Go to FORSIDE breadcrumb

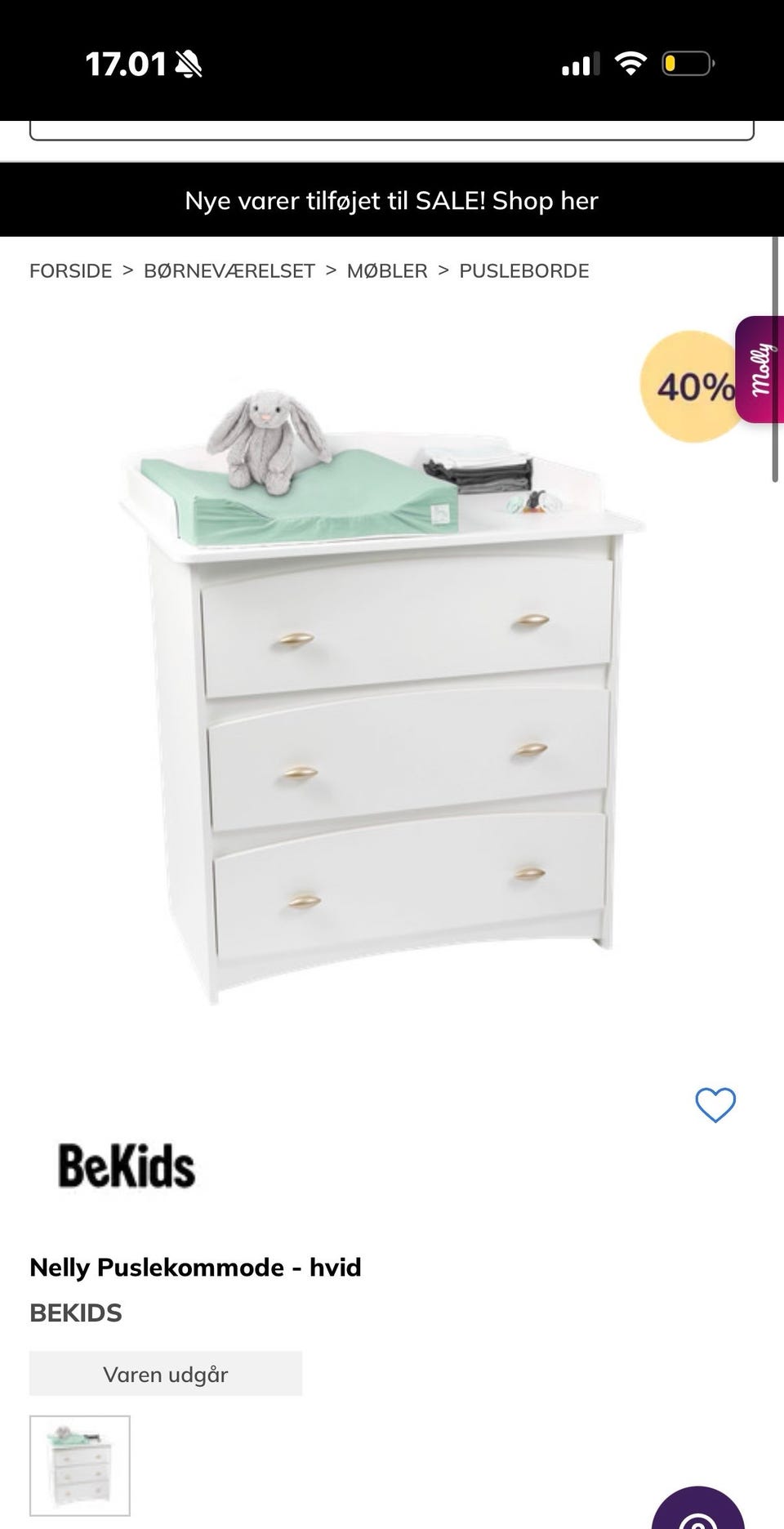tap(71, 271)
